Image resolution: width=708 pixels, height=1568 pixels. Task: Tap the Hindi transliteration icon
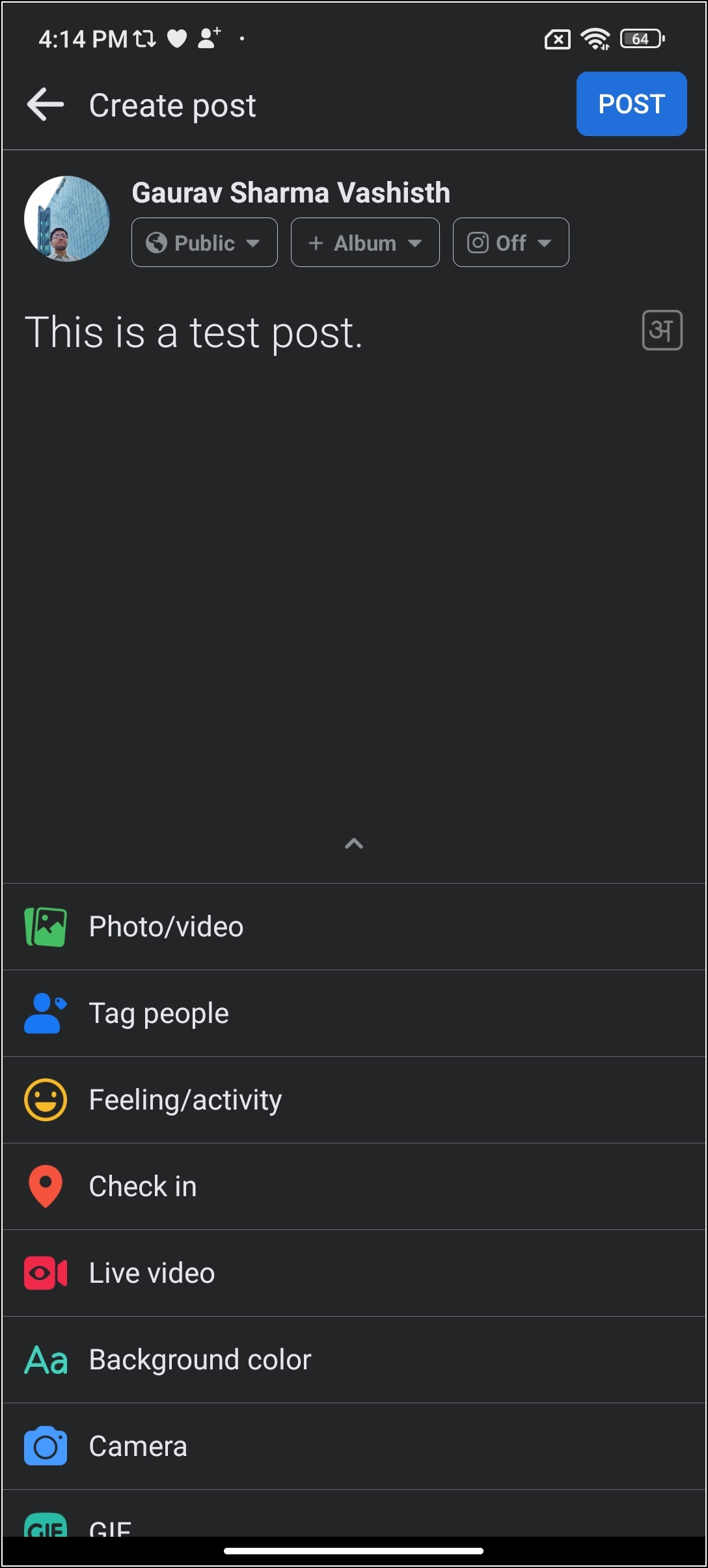(662, 330)
